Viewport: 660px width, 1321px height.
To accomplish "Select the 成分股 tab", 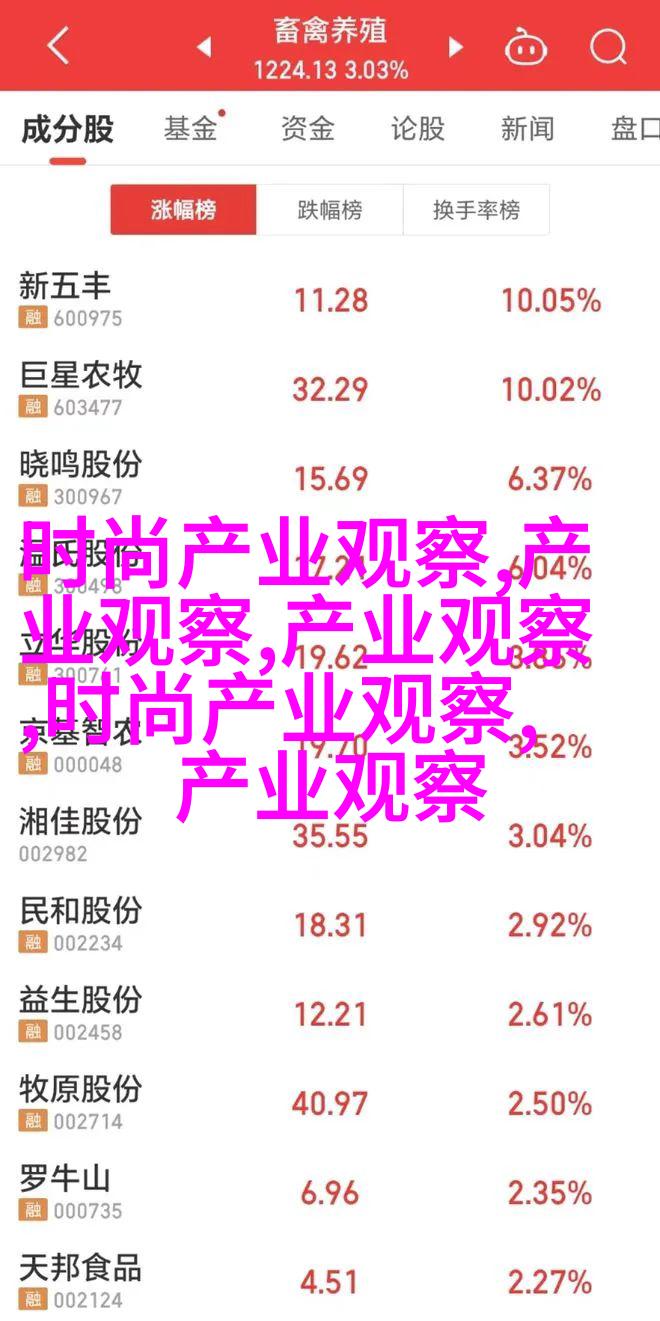I will click(x=68, y=129).
